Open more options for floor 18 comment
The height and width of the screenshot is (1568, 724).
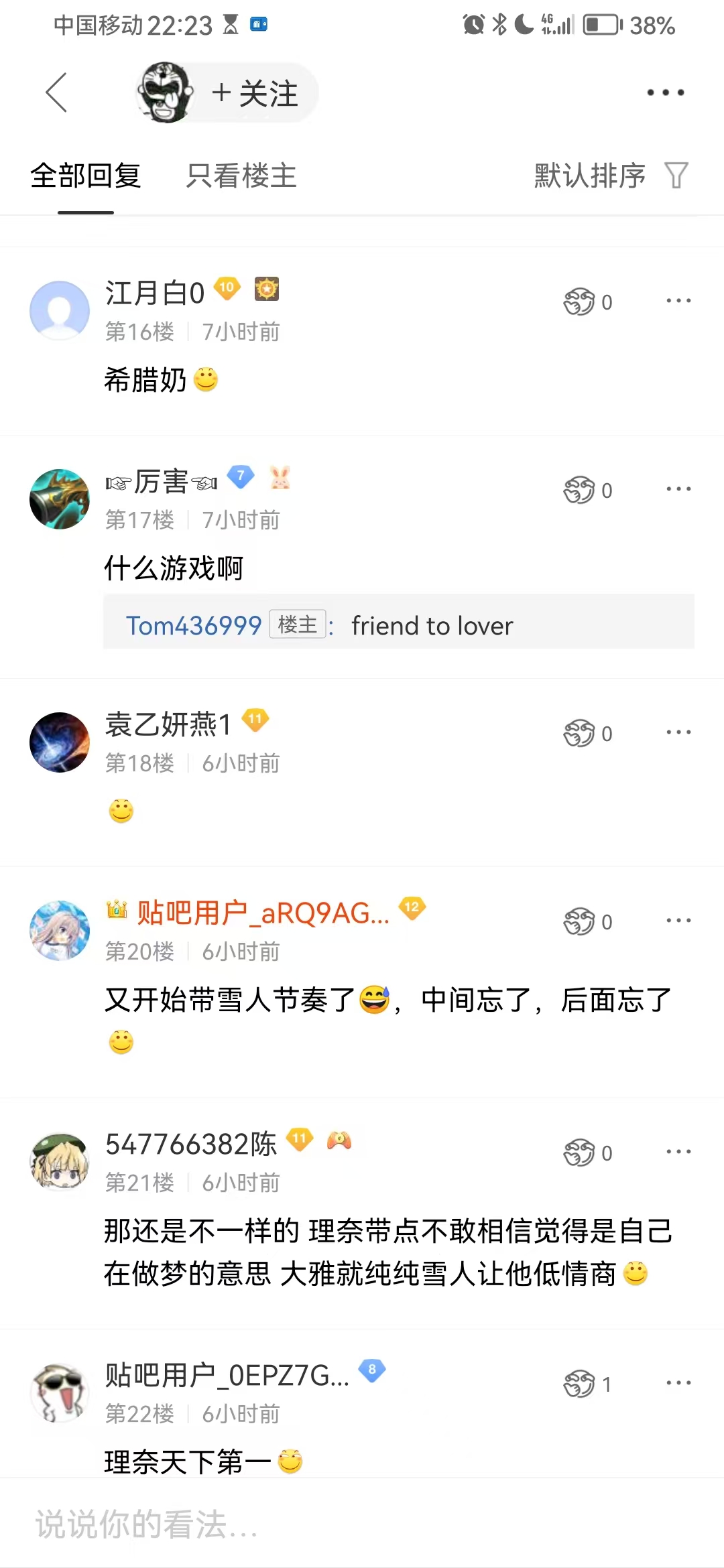[678, 732]
